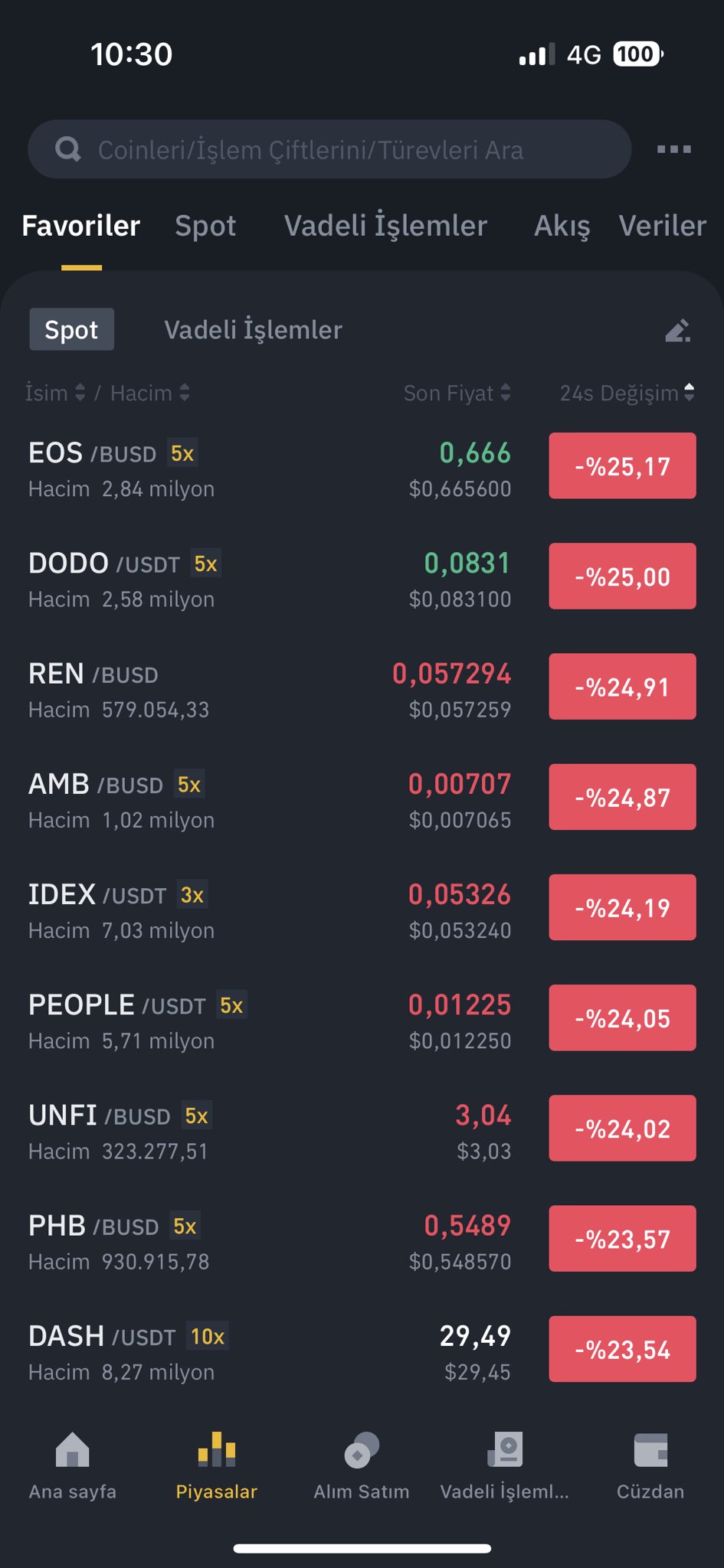Viewport: 724px width, 1568px height.
Task: Open Vadeli İşlemler in the bottom bar
Action: tap(505, 1466)
